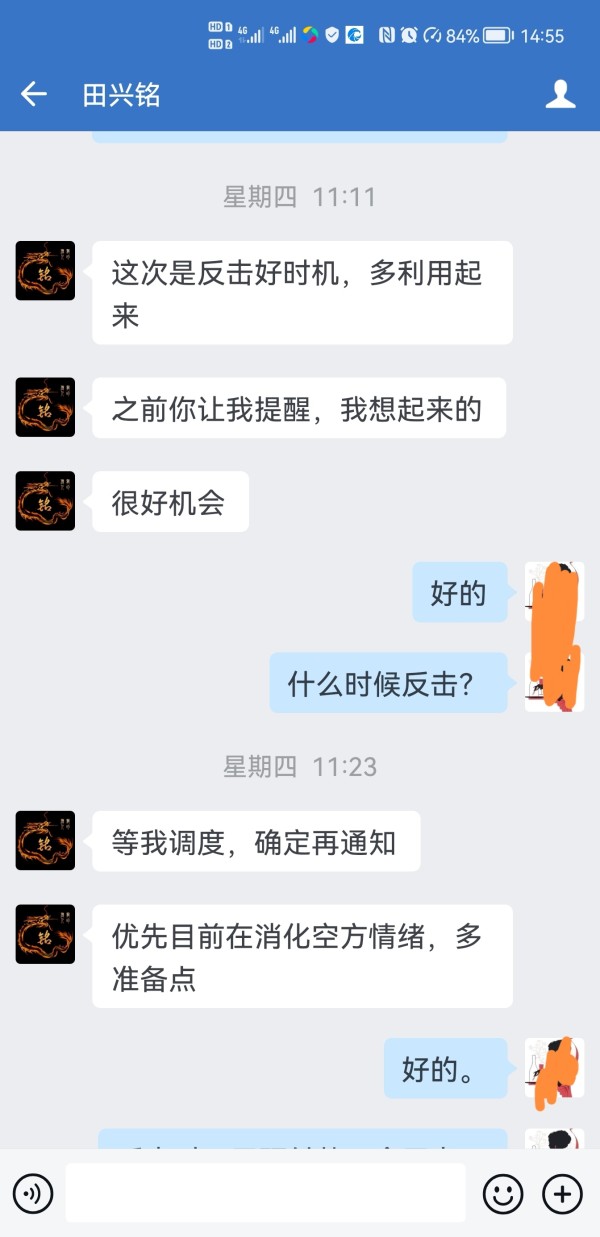
Task: Open the emoji picker
Action: [x=503, y=1193]
